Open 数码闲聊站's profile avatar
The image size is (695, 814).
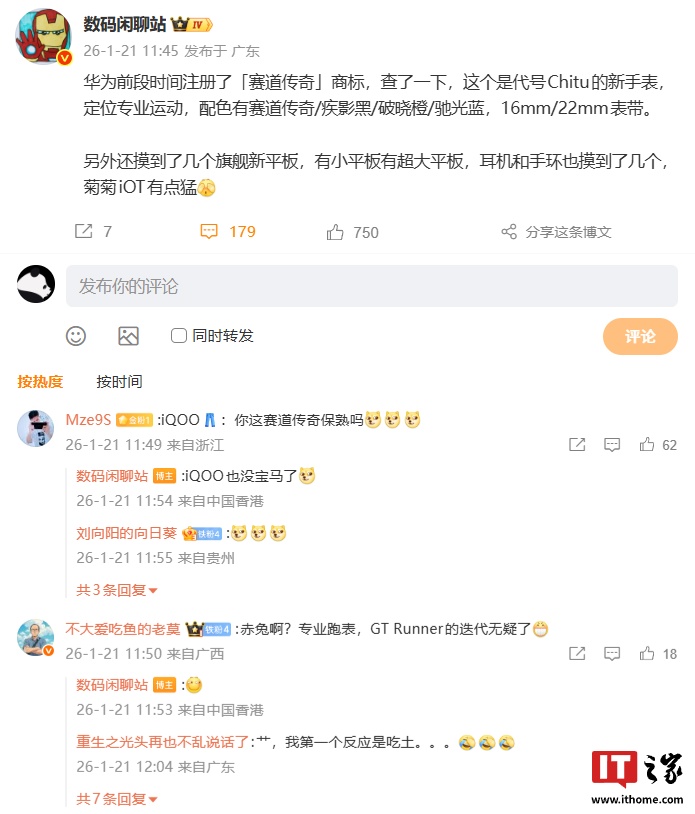coord(44,37)
